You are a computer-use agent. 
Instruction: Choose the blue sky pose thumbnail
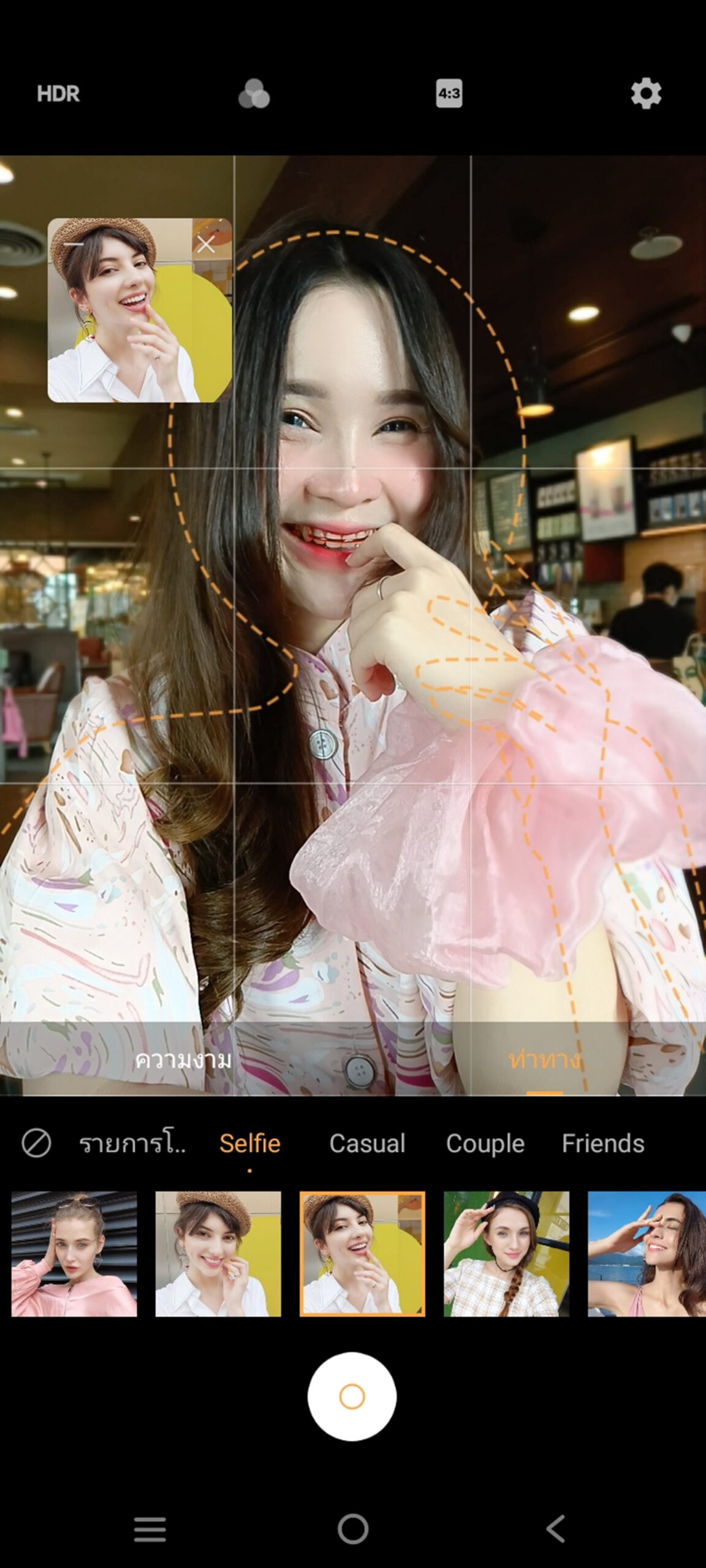(647, 1254)
